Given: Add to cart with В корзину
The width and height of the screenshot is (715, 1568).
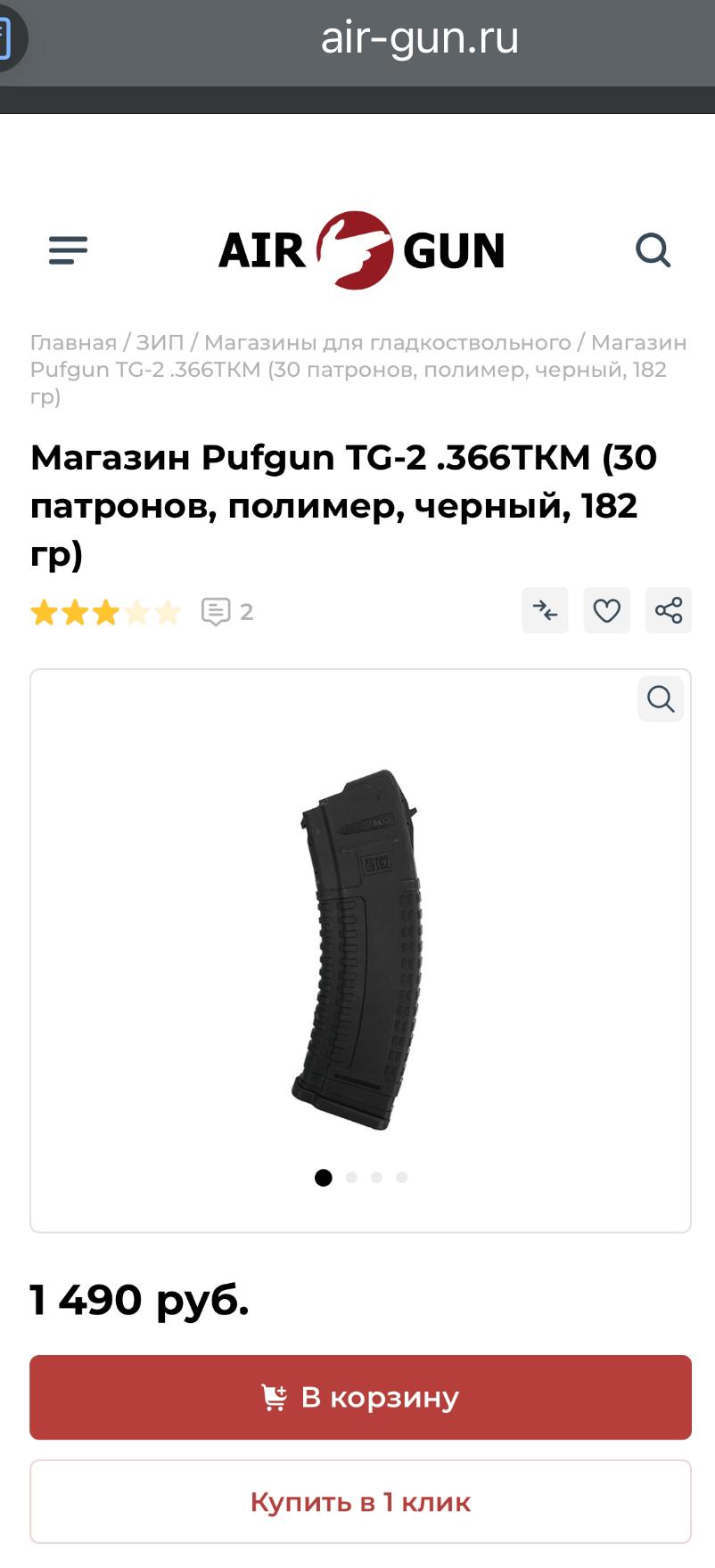Looking at the screenshot, I should [360, 1397].
